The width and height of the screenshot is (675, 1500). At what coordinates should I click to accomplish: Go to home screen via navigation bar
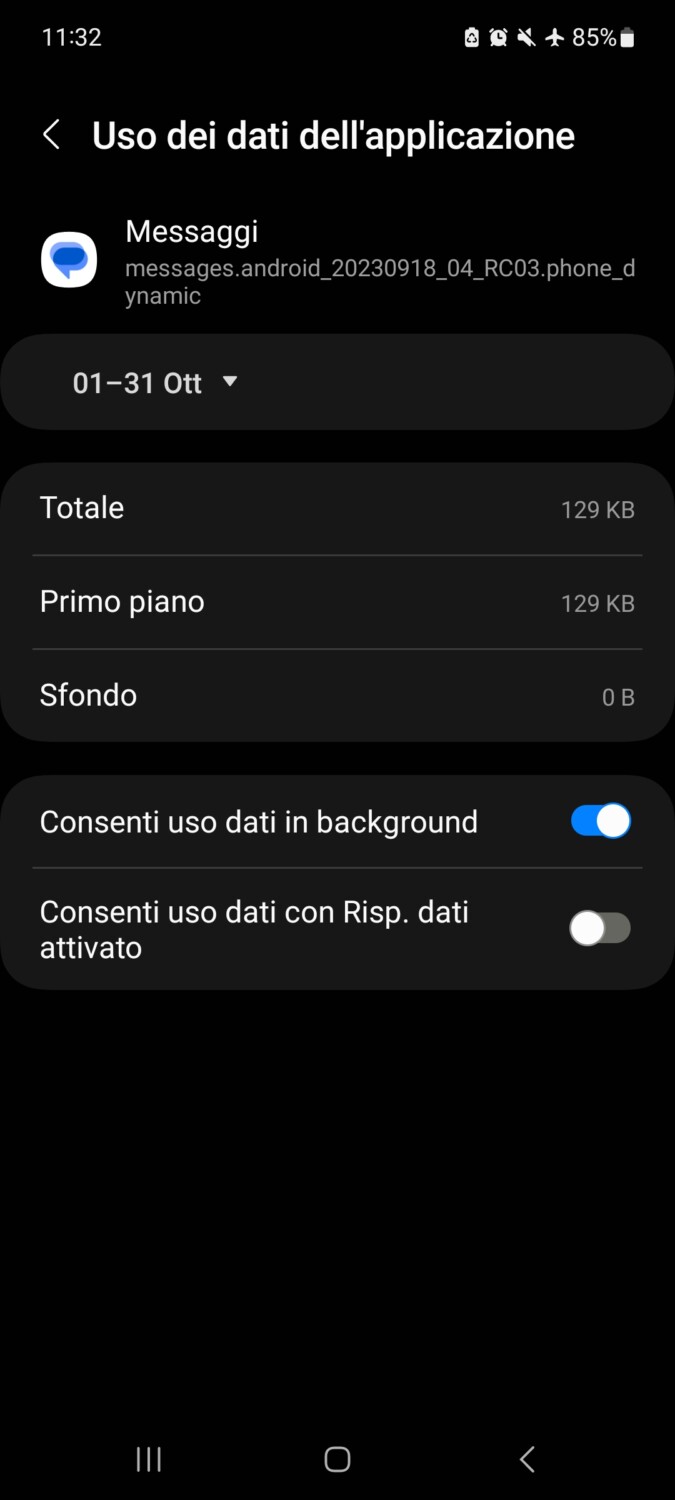pyautogui.click(x=338, y=1459)
